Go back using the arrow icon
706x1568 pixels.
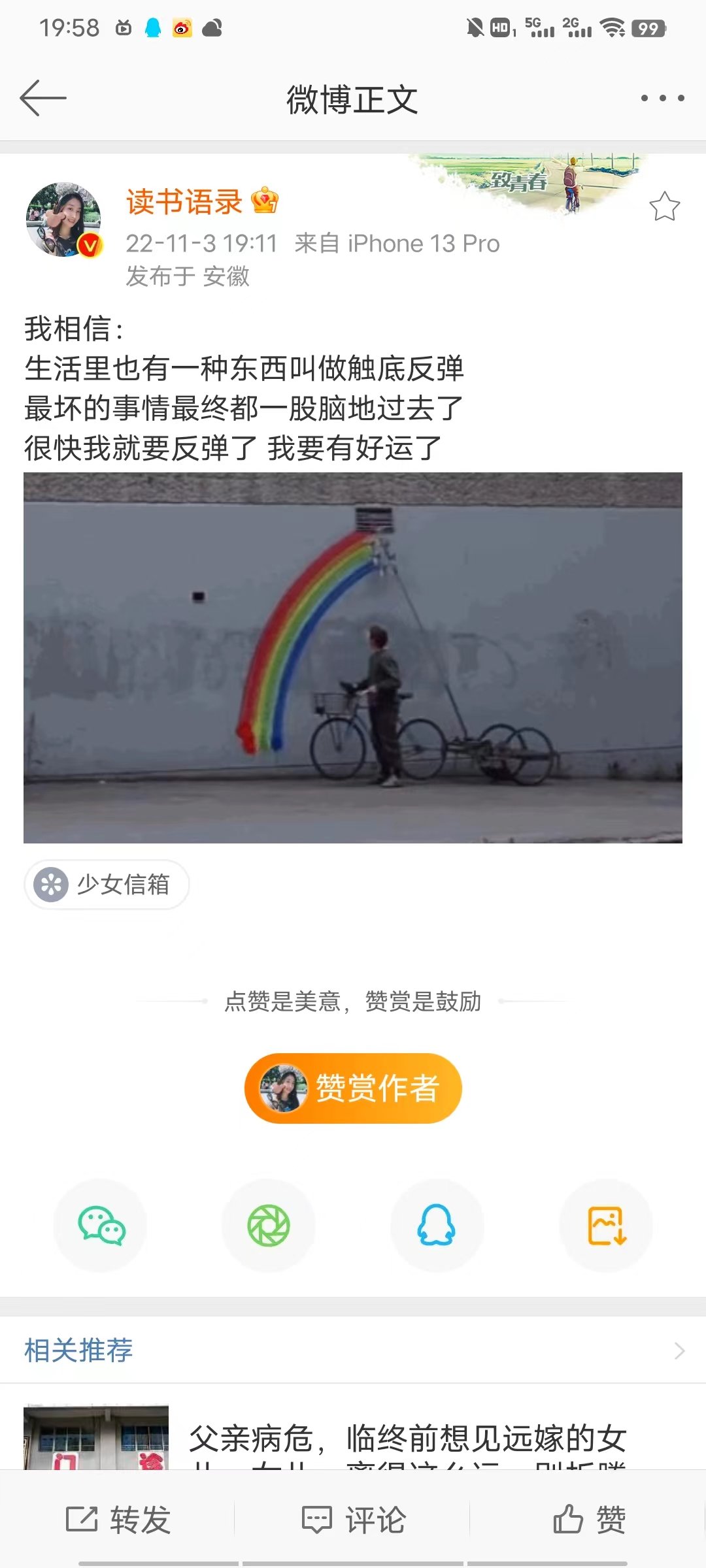pyautogui.click(x=43, y=98)
